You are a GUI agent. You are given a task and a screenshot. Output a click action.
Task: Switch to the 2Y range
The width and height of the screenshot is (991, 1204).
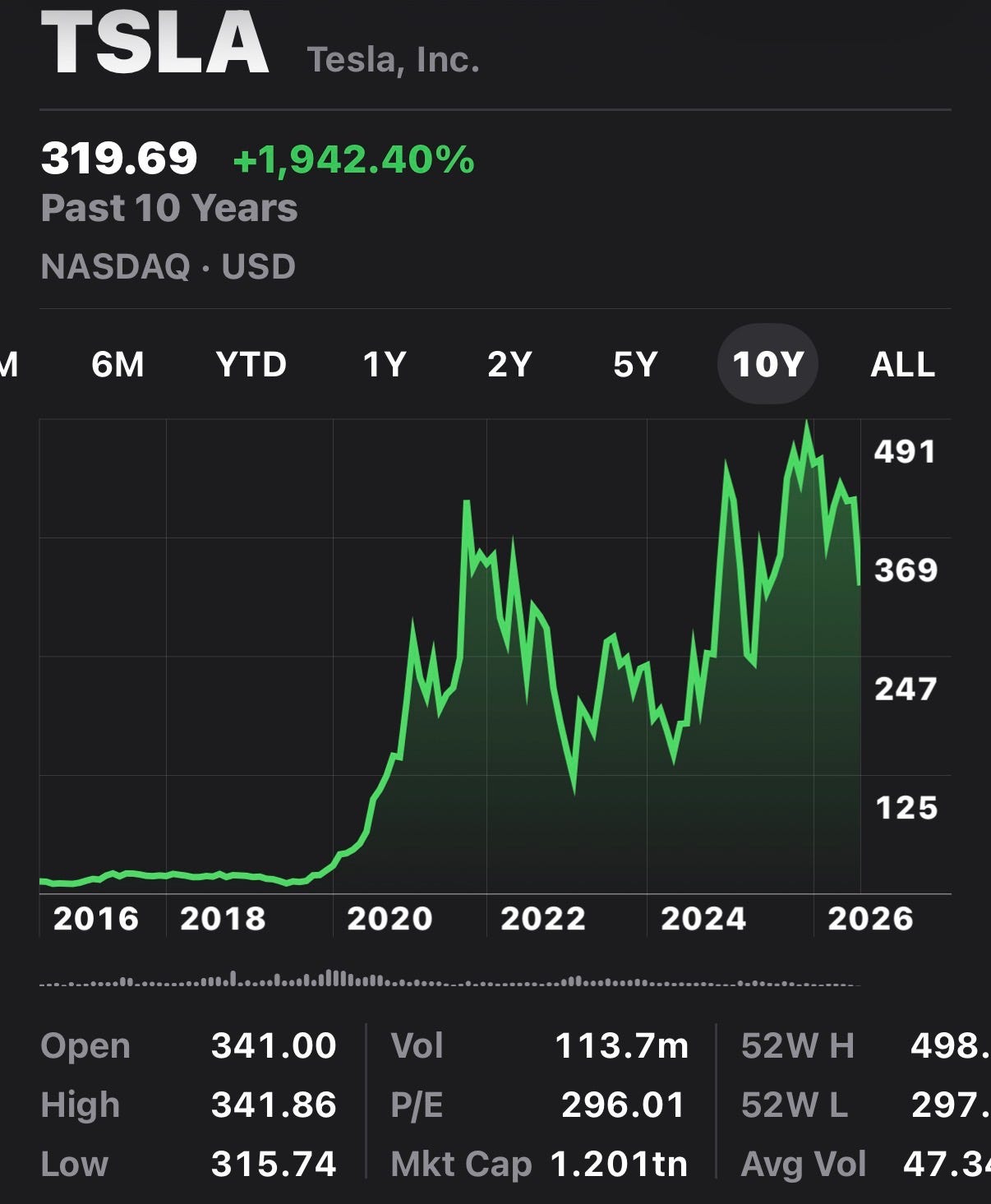[509, 364]
